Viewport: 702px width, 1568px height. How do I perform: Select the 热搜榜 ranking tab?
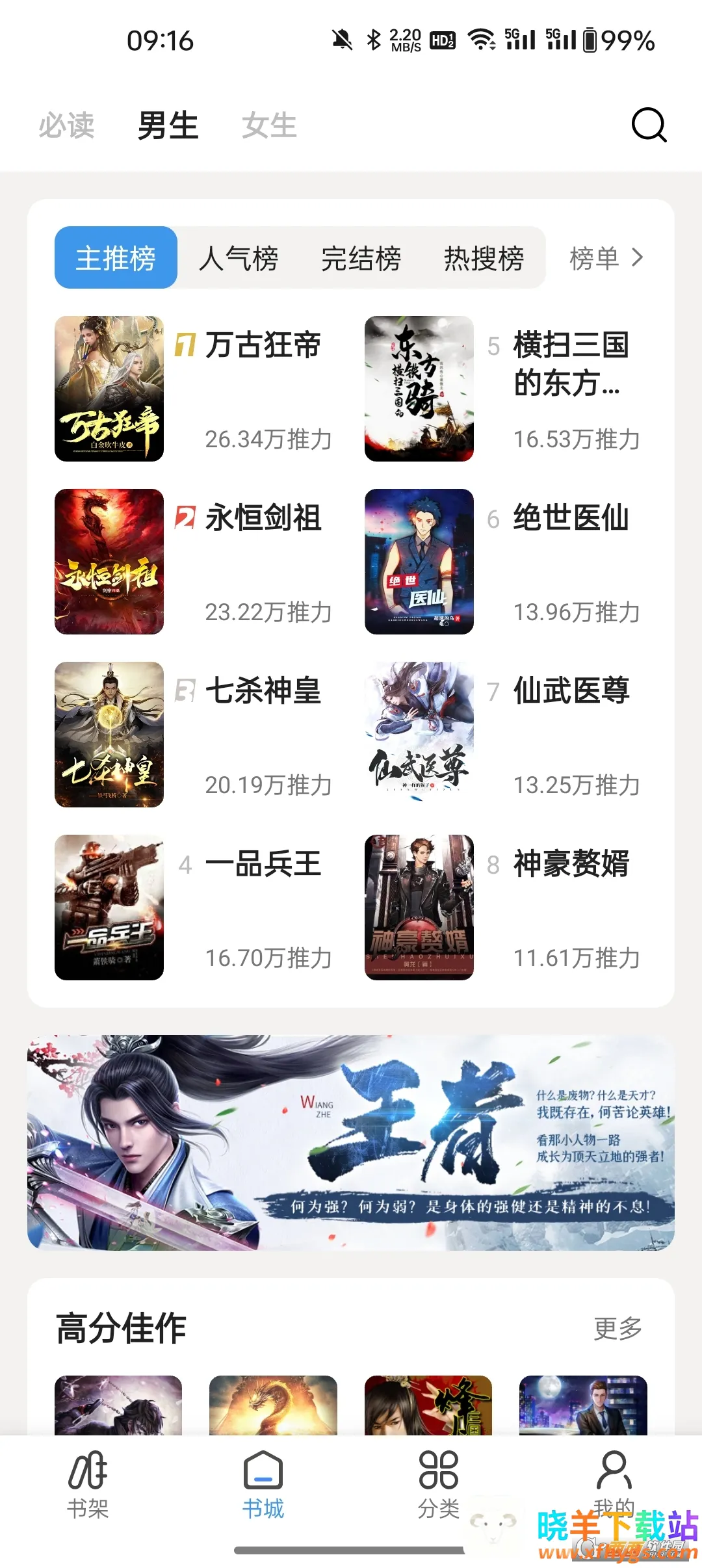[484, 258]
